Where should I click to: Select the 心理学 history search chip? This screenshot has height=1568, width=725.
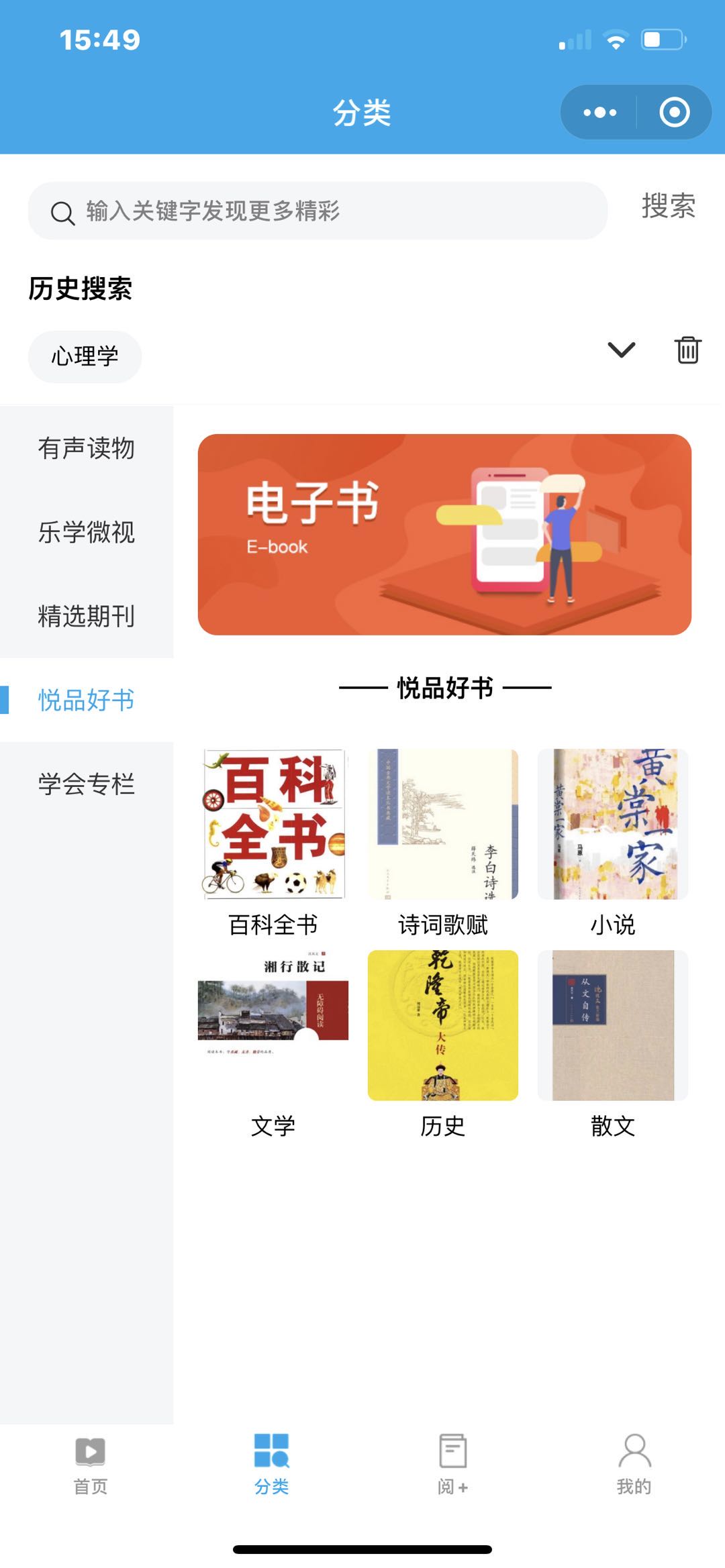(x=85, y=356)
